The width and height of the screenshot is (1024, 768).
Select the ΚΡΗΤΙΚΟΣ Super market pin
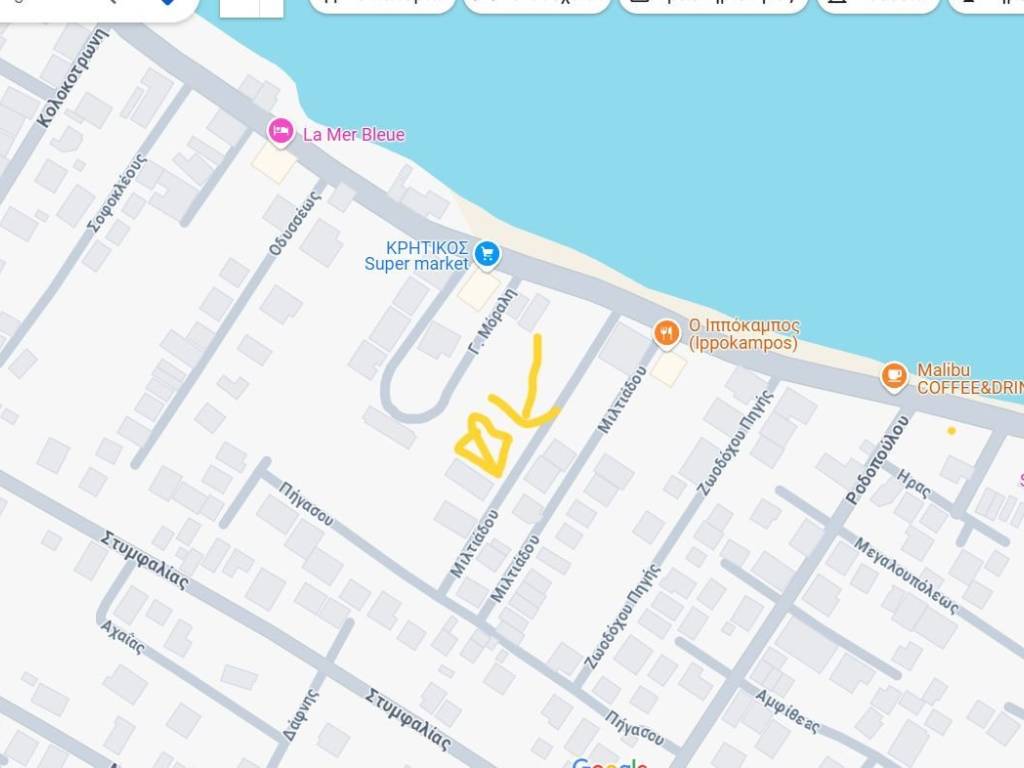pos(487,254)
